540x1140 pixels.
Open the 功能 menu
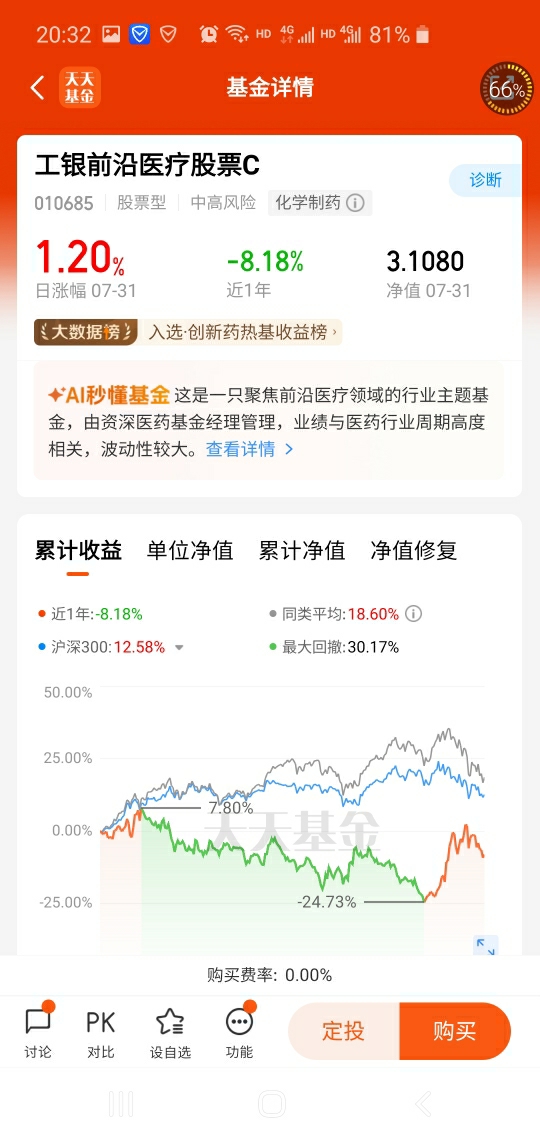click(239, 1032)
